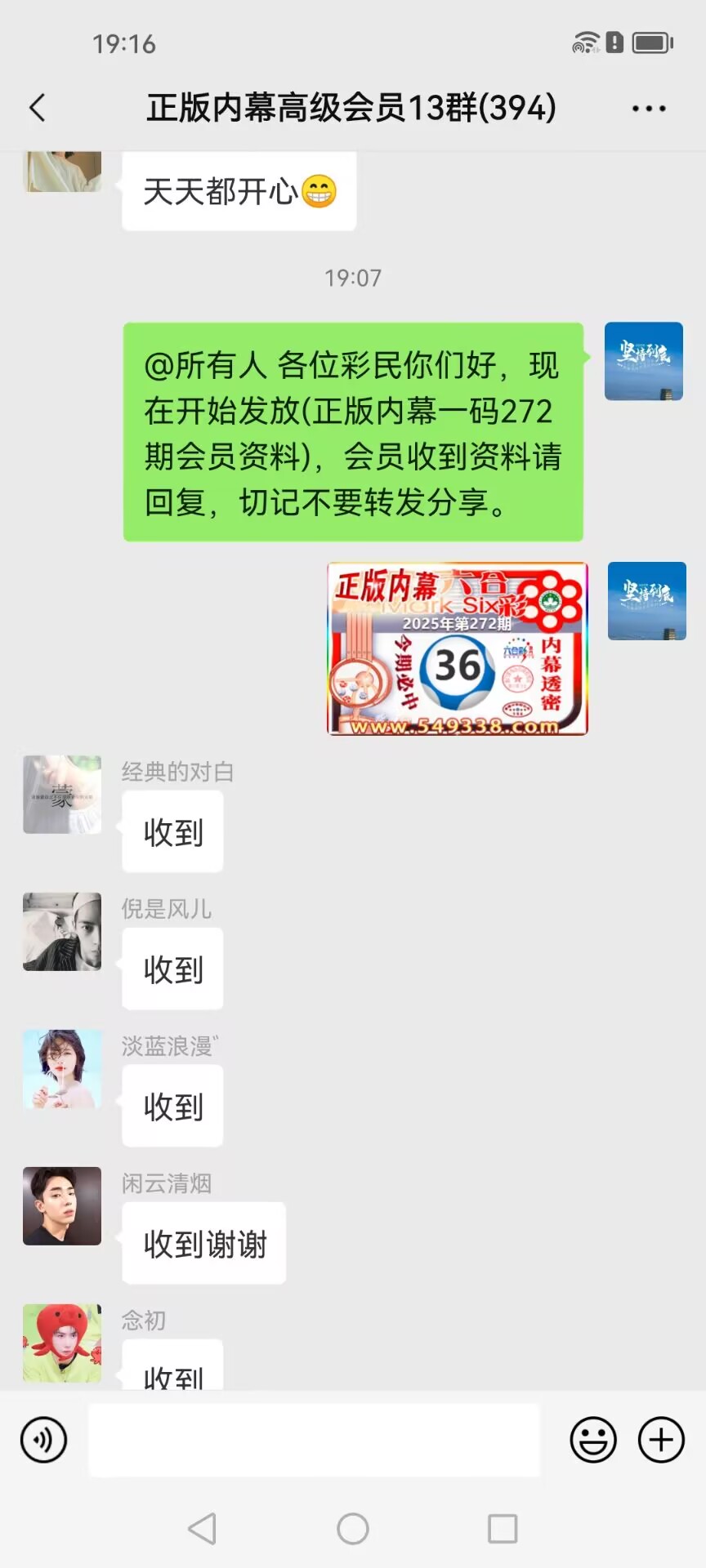The width and height of the screenshot is (706, 1568).
Task: Tap sender avatar beside the @所有人 message
Action: click(643, 361)
